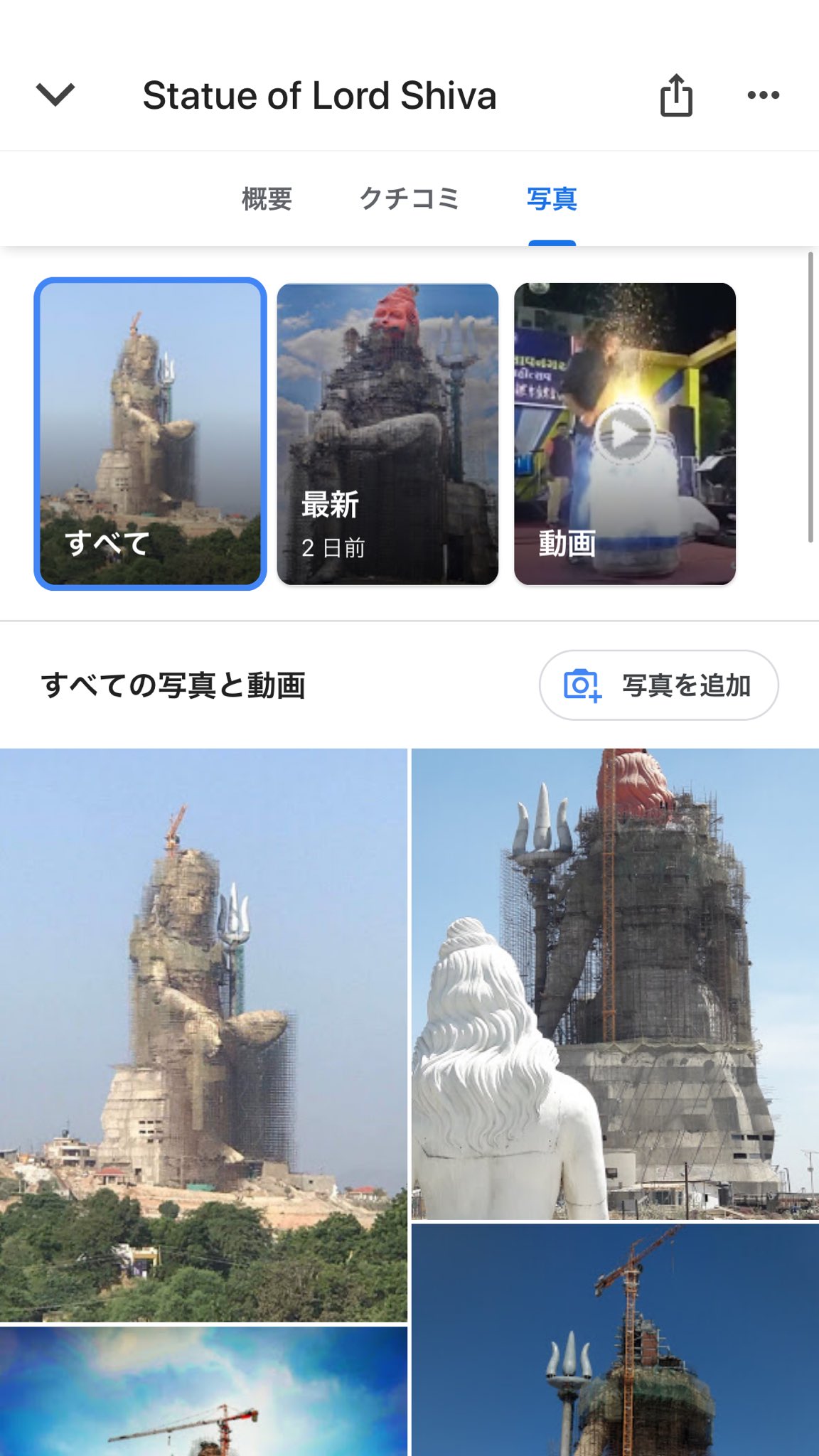Open the 動画 category
This screenshot has height=1456, width=819.
pyautogui.click(x=624, y=434)
